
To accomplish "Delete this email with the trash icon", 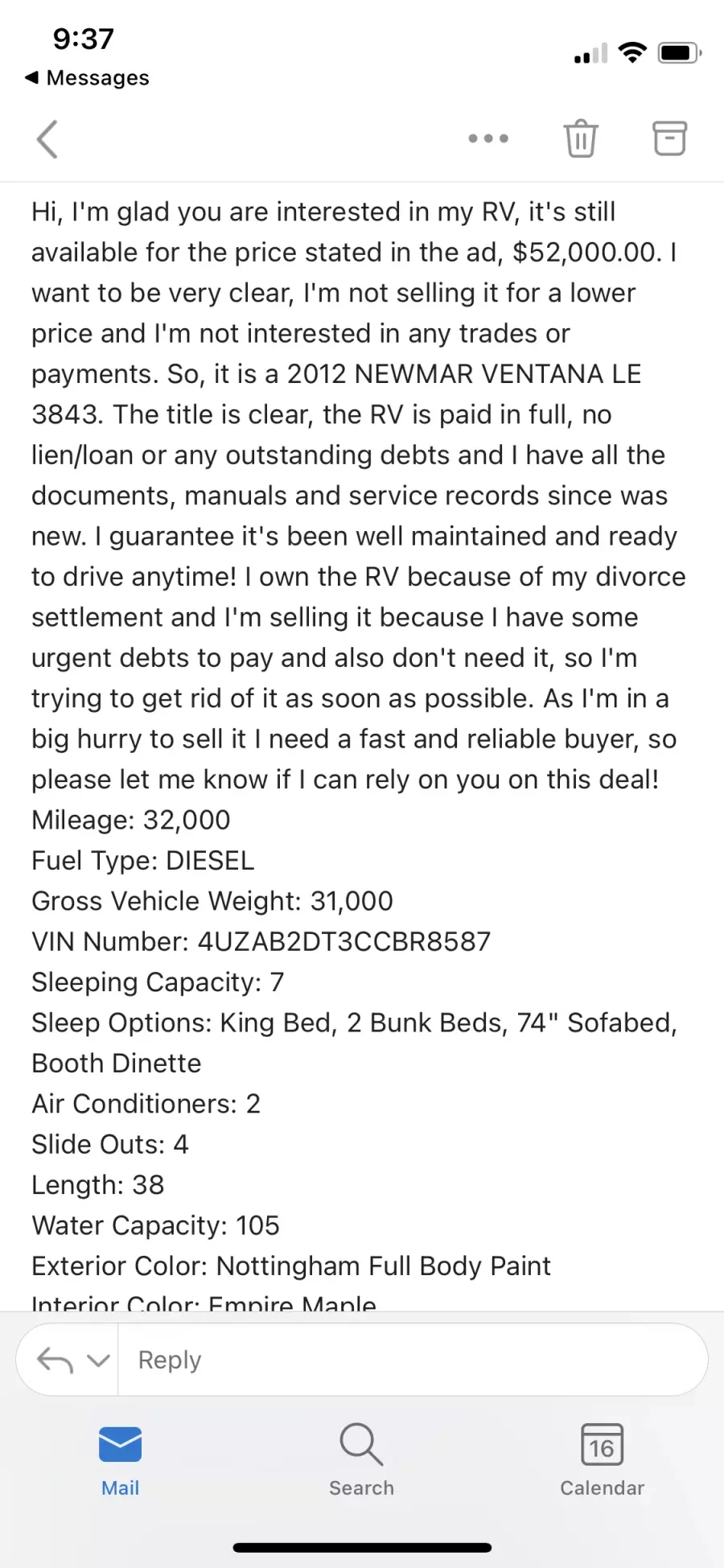I will click(580, 138).
